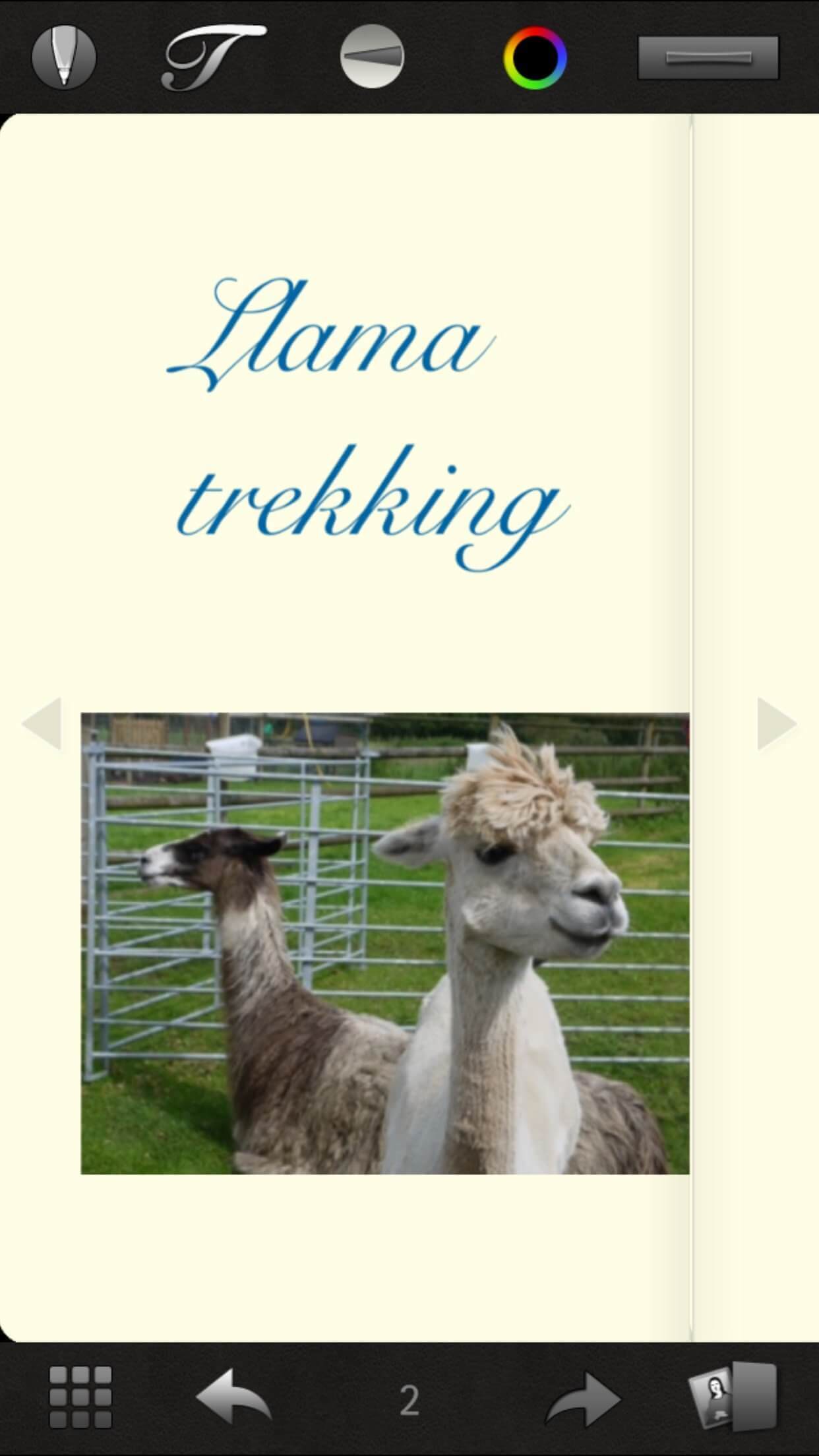Go to the next page arrow
This screenshot has height=1456, width=819.
[777, 723]
